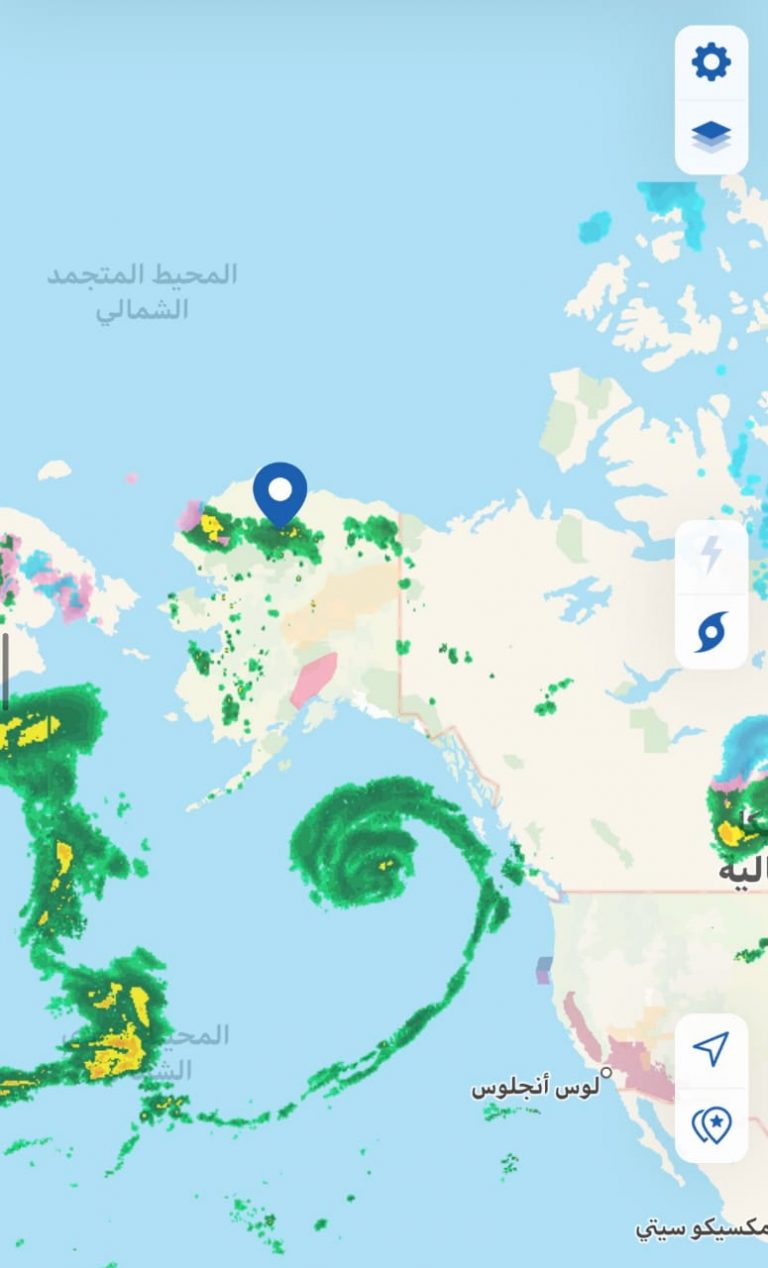Tap the blue location pin in Alaska

280,492
